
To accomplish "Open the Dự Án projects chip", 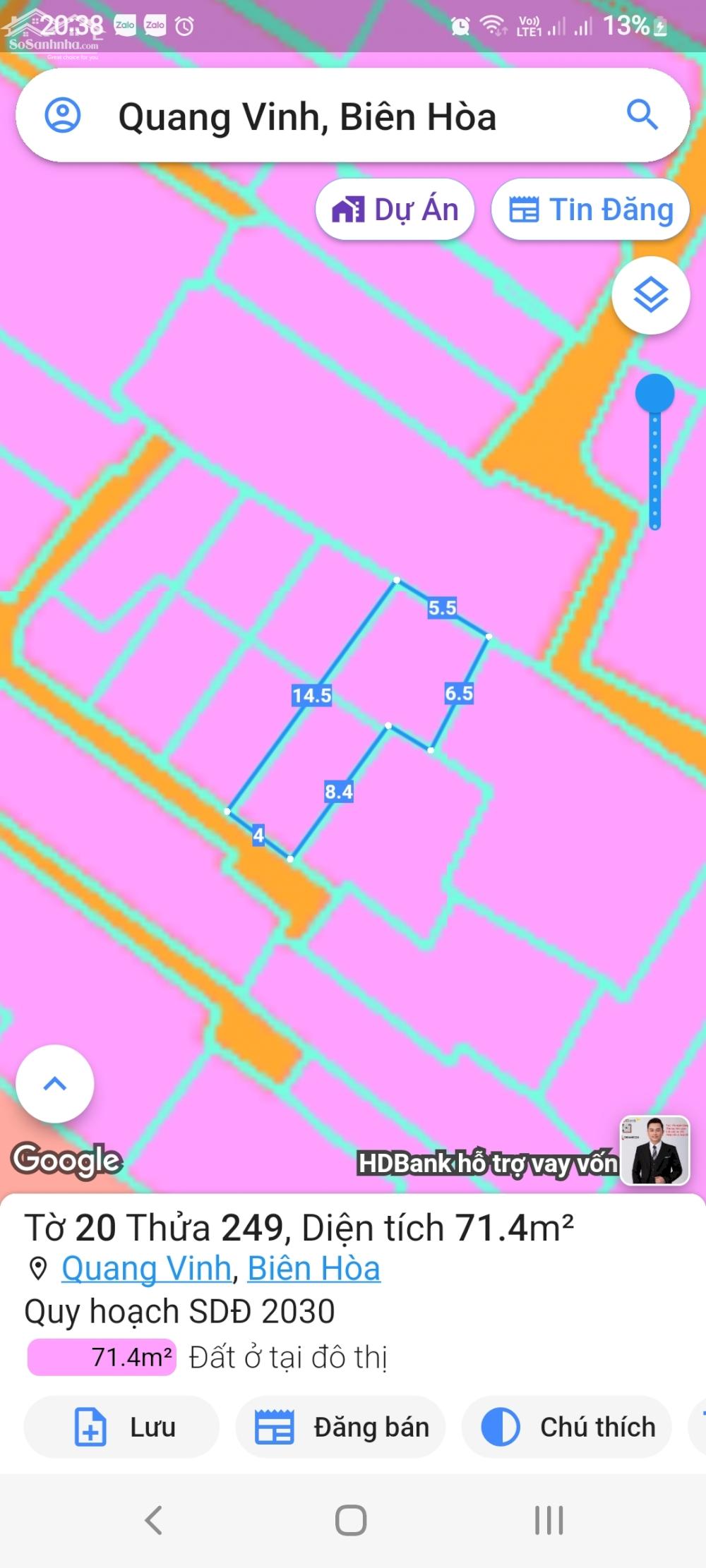I will point(395,210).
